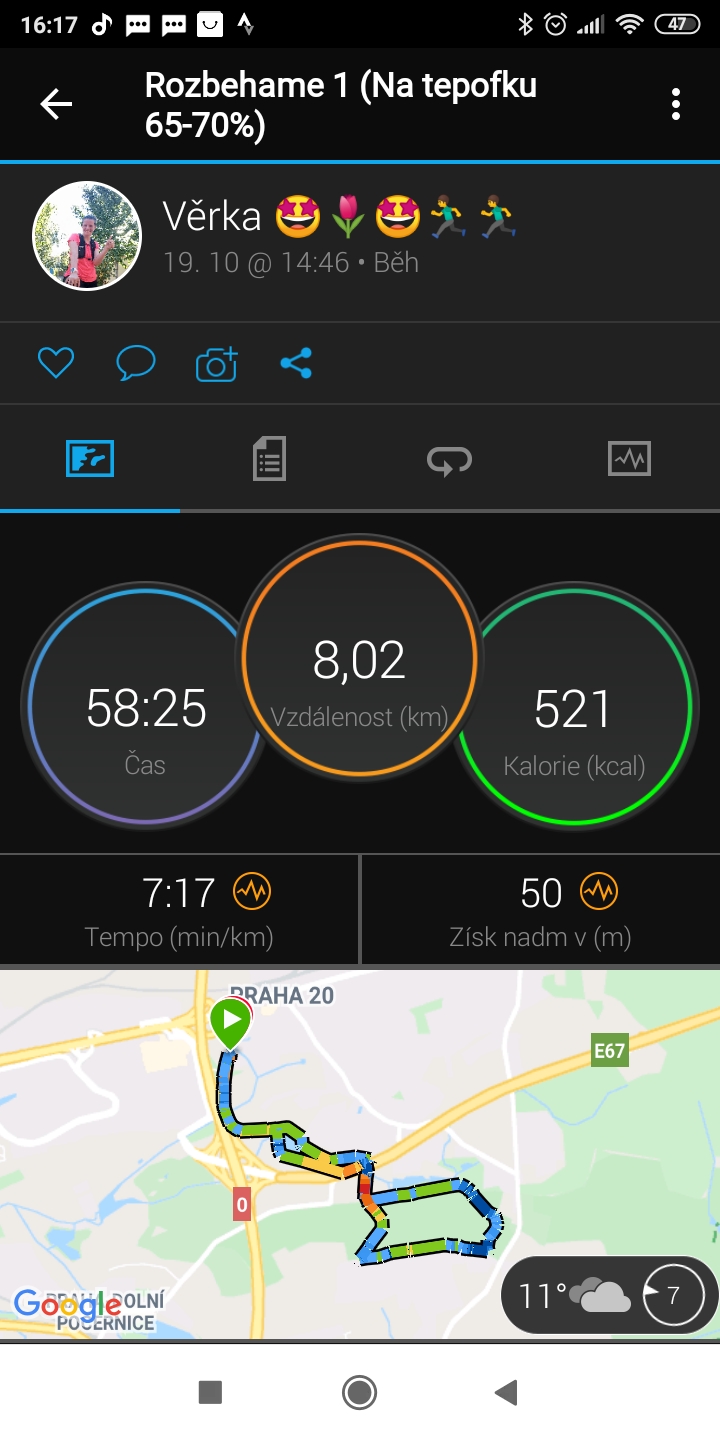Select the overview tab
This screenshot has height=1440, width=720.
(x=90, y=459)
